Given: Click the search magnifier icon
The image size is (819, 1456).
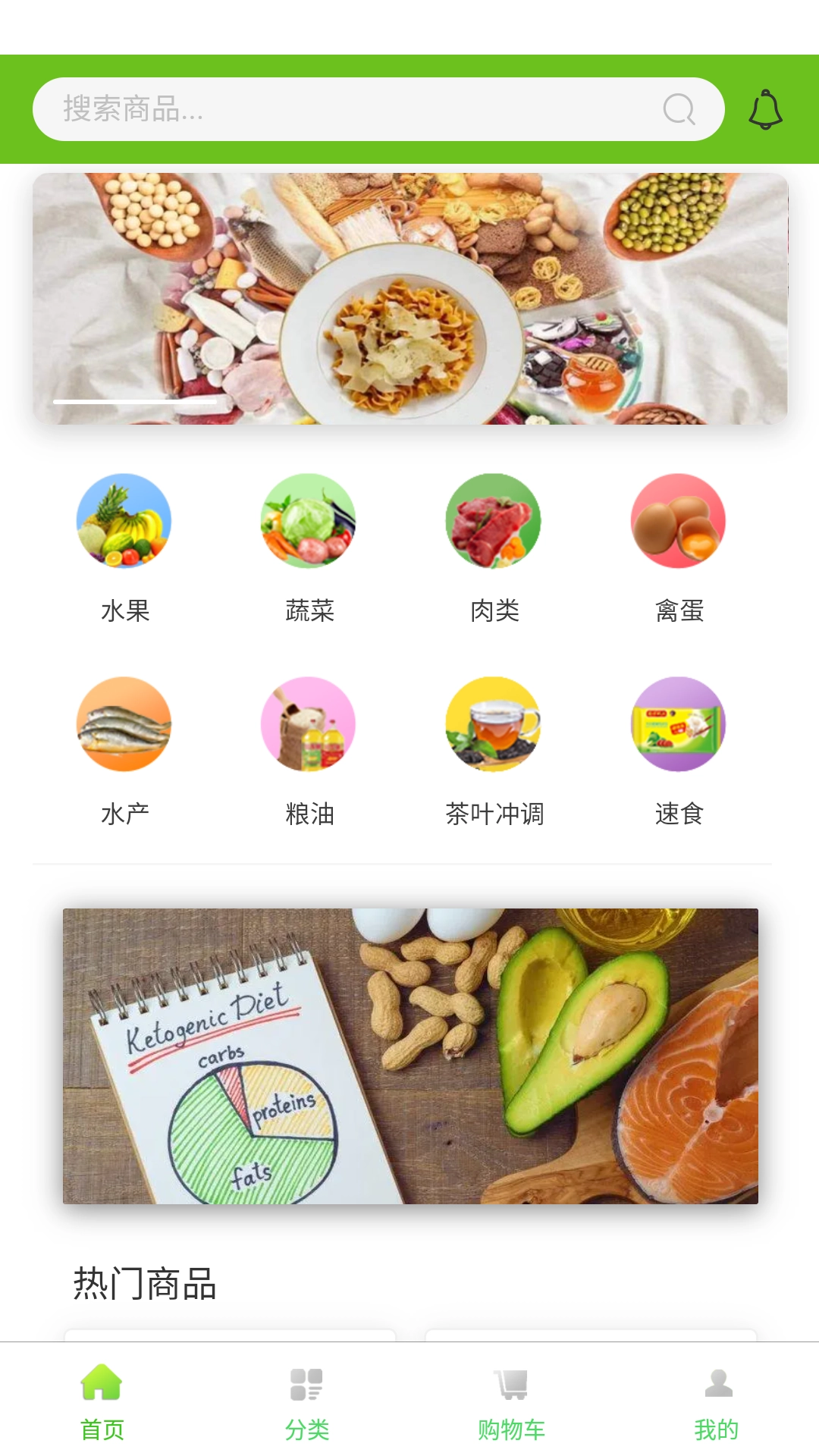Looking at the screenshot, I should [680, 109].
